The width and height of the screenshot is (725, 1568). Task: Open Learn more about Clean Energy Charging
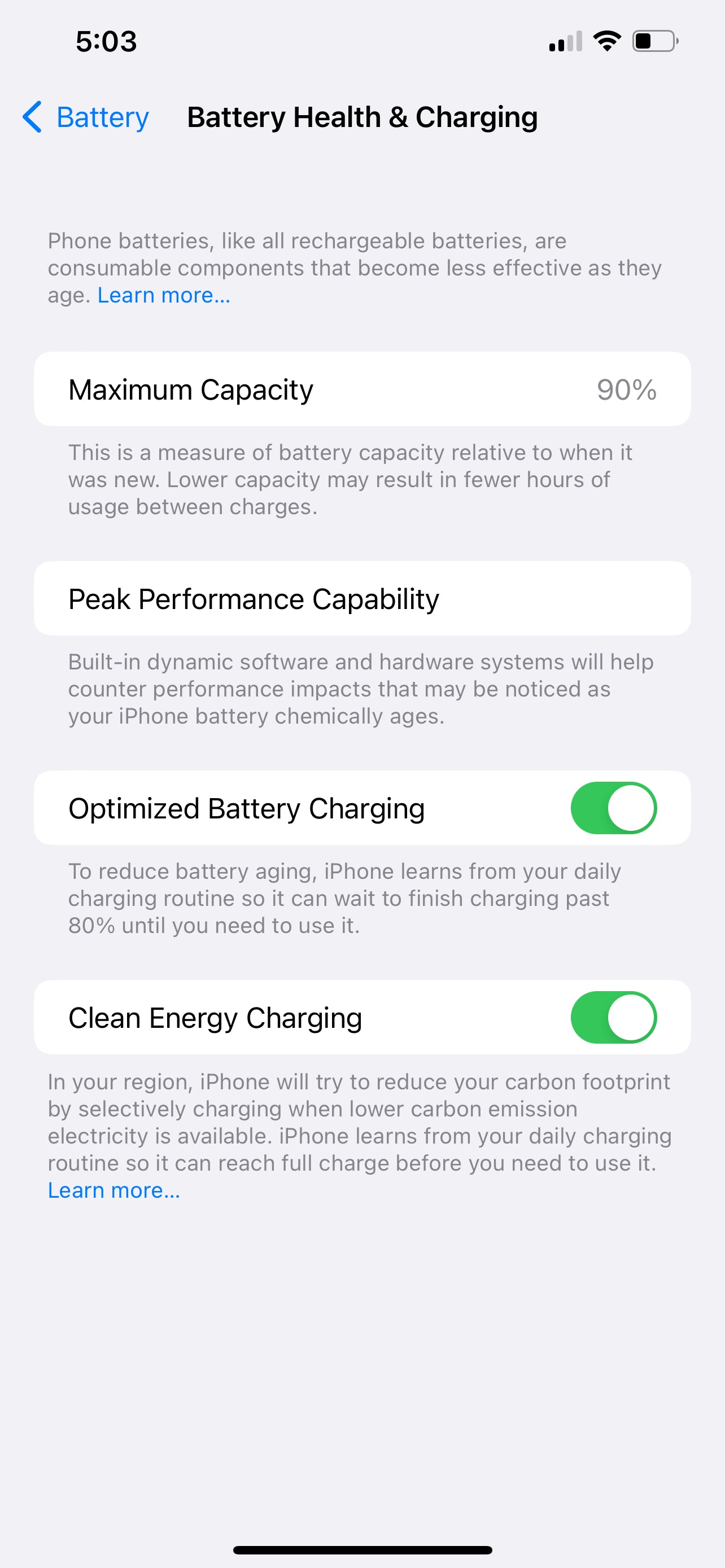click(x=115, y=1190)
